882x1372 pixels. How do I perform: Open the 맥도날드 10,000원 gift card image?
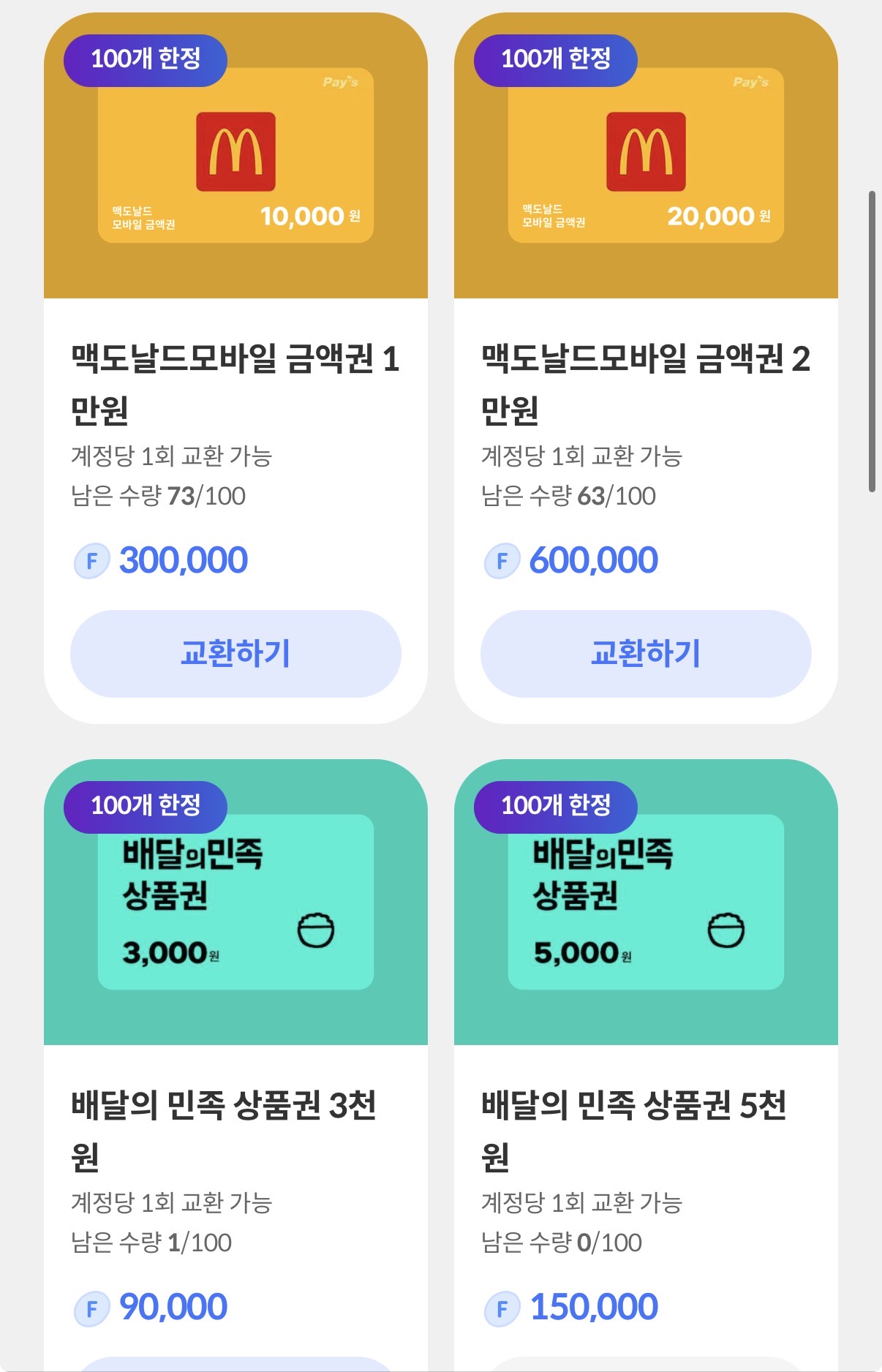(235, 155)
